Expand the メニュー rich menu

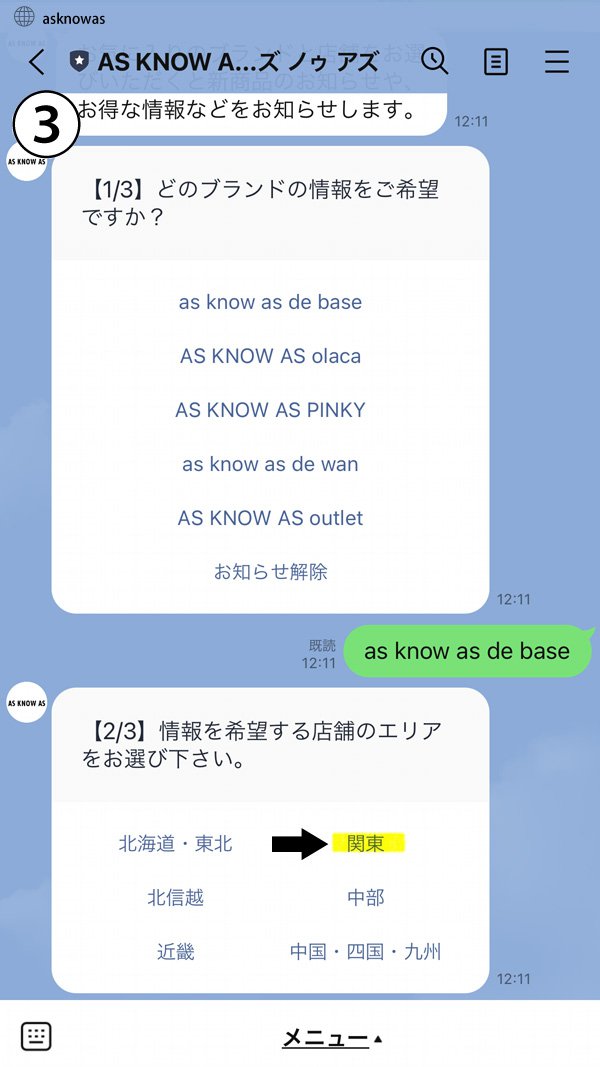coord(330,1038)
